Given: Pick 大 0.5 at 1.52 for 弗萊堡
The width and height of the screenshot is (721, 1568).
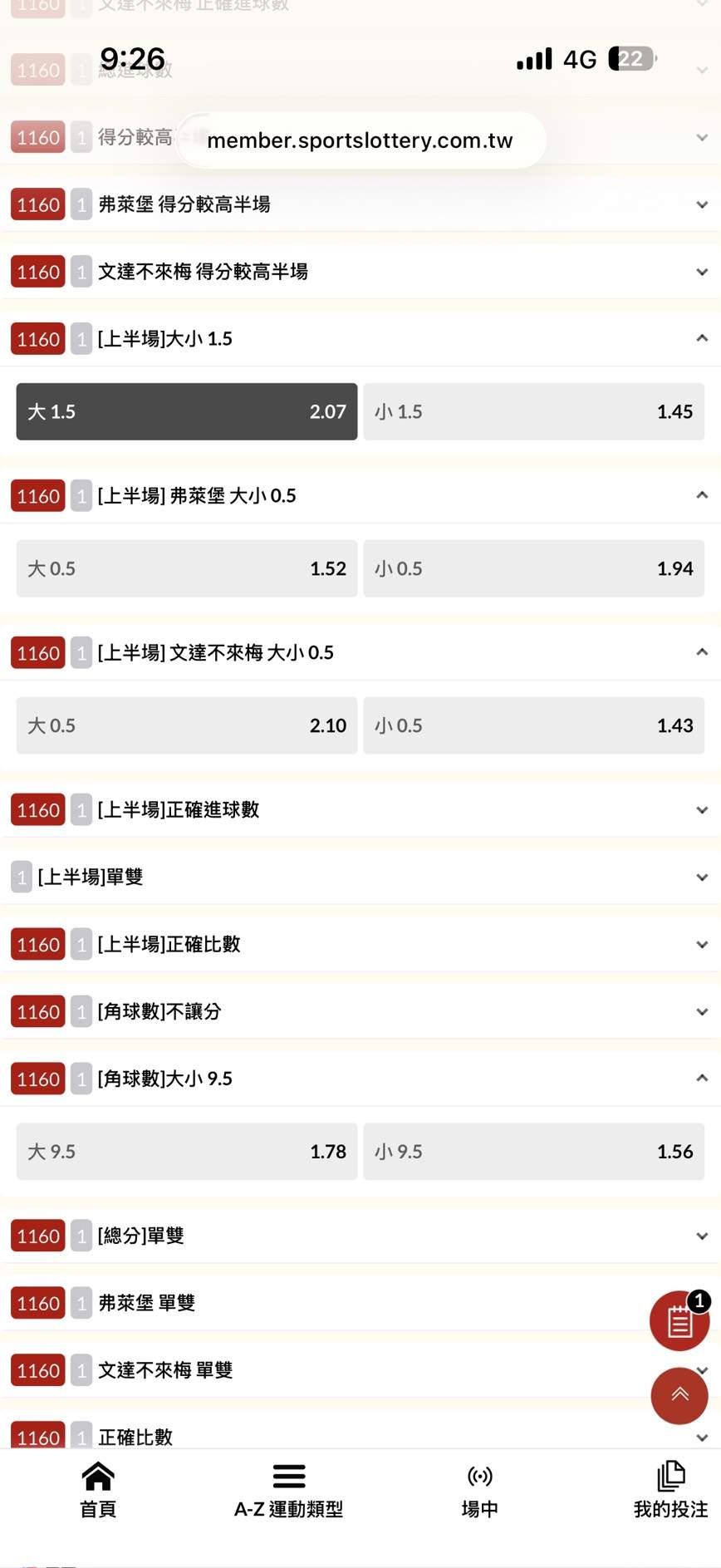Looking at the screenshot, I should coord(187,568).
